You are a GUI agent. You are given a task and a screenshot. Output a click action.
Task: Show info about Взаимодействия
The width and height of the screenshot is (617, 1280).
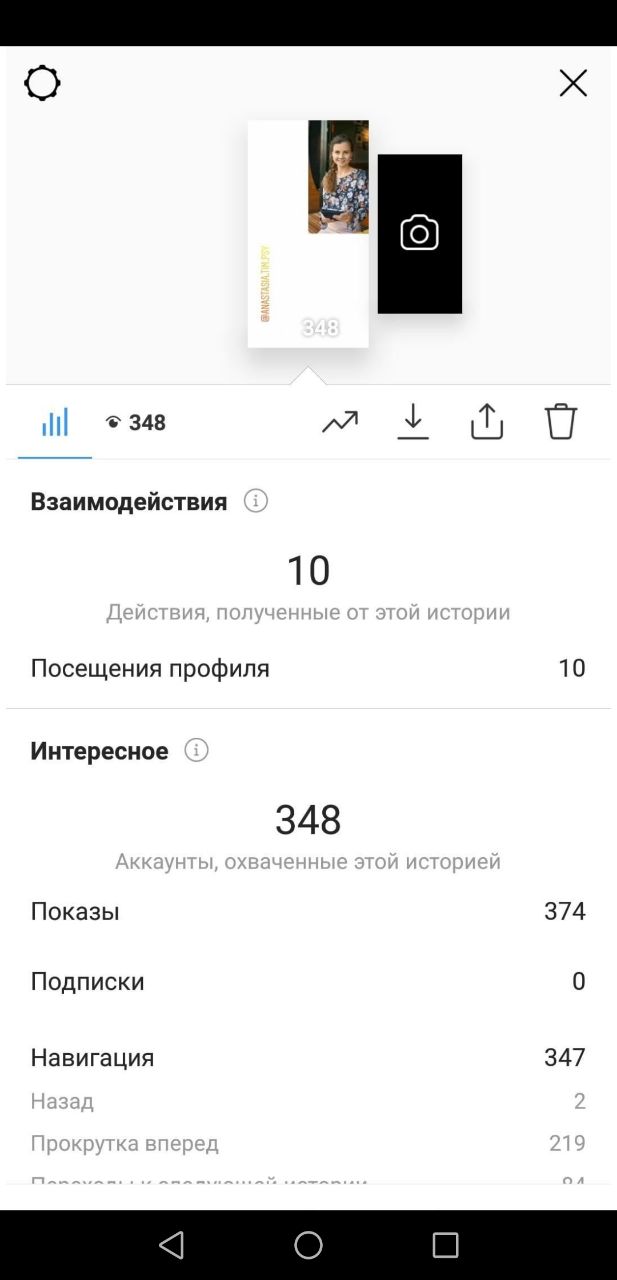click(x=256, y=501)
